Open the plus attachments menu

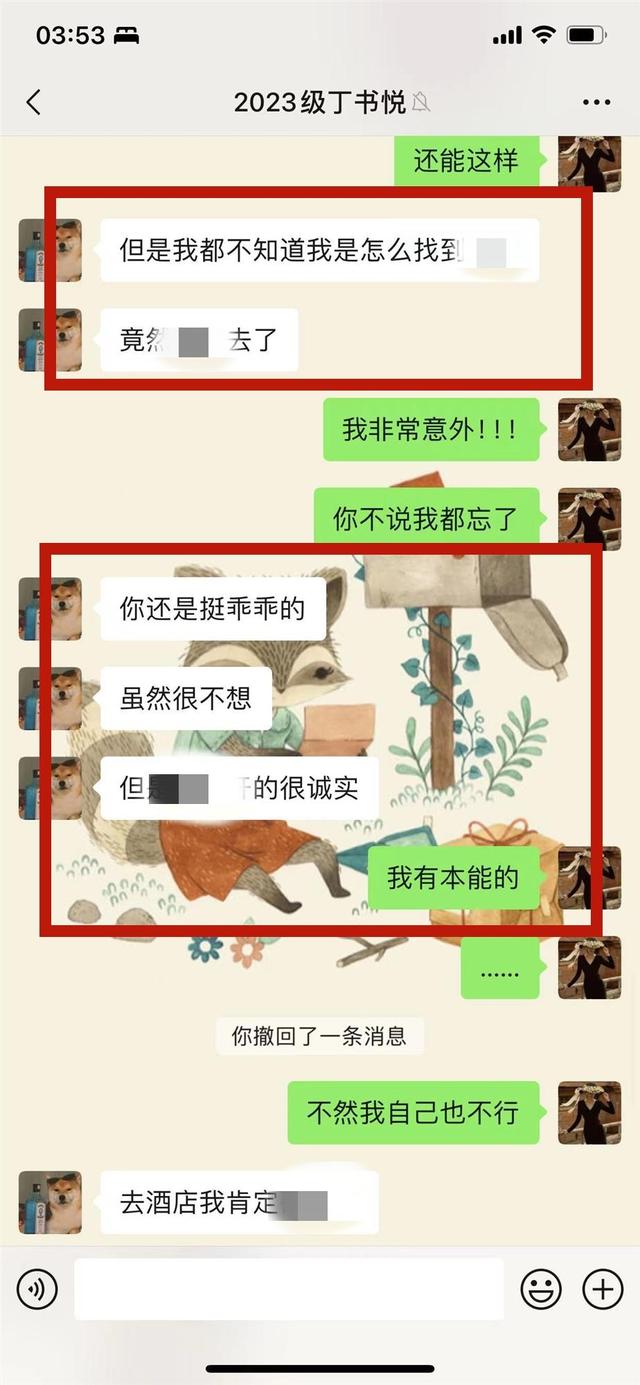(602, 1290)
